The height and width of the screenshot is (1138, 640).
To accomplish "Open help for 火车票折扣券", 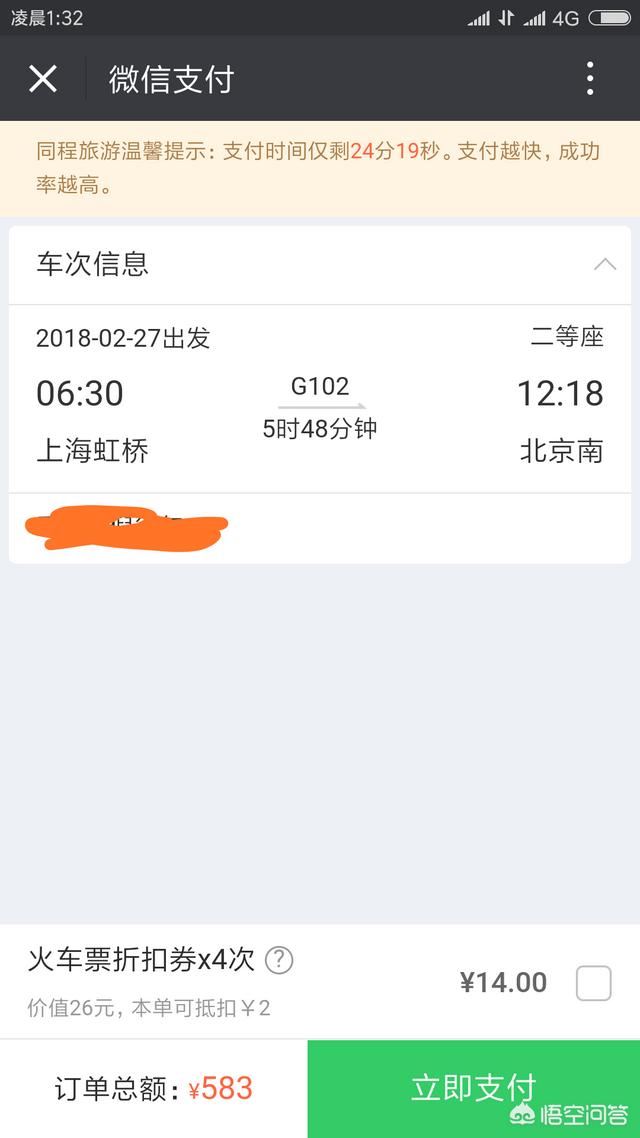I will point(279,961).
